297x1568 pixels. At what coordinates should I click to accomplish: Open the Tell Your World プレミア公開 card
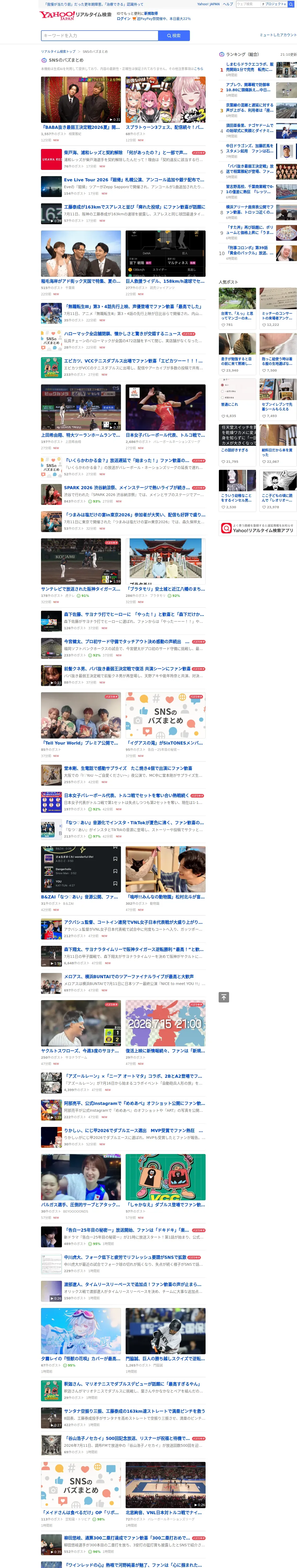coord(81,725)
